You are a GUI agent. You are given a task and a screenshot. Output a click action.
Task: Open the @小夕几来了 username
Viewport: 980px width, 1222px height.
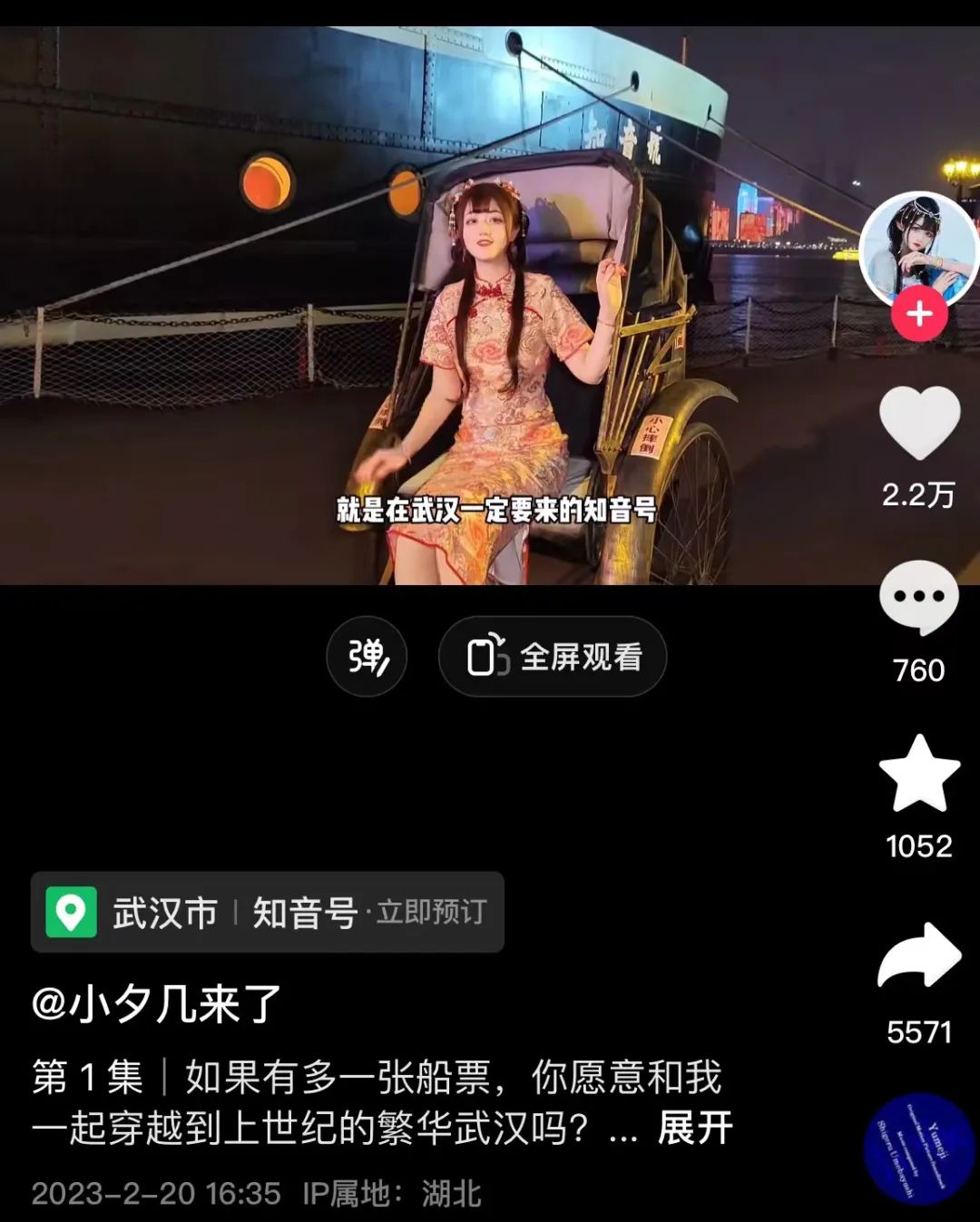coord(156,1004)
